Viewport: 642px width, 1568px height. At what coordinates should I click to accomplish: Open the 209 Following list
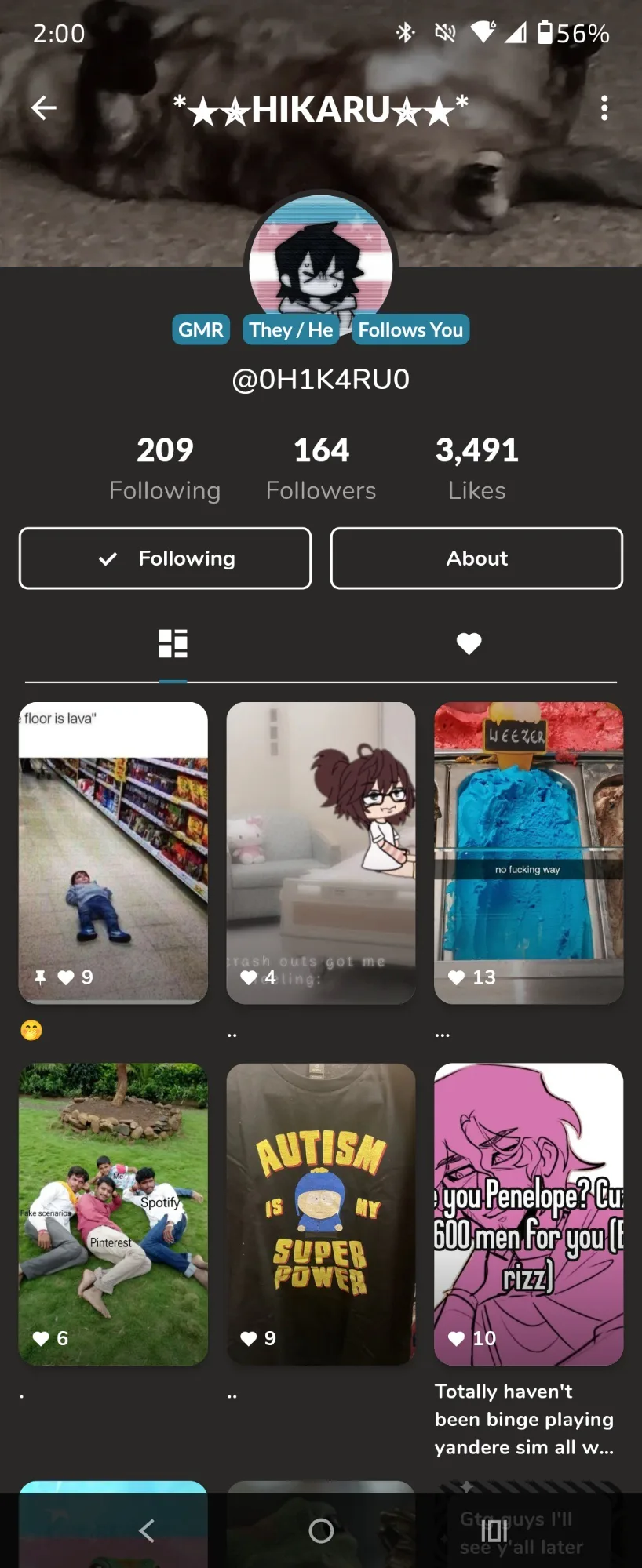(x=165, y=467)
